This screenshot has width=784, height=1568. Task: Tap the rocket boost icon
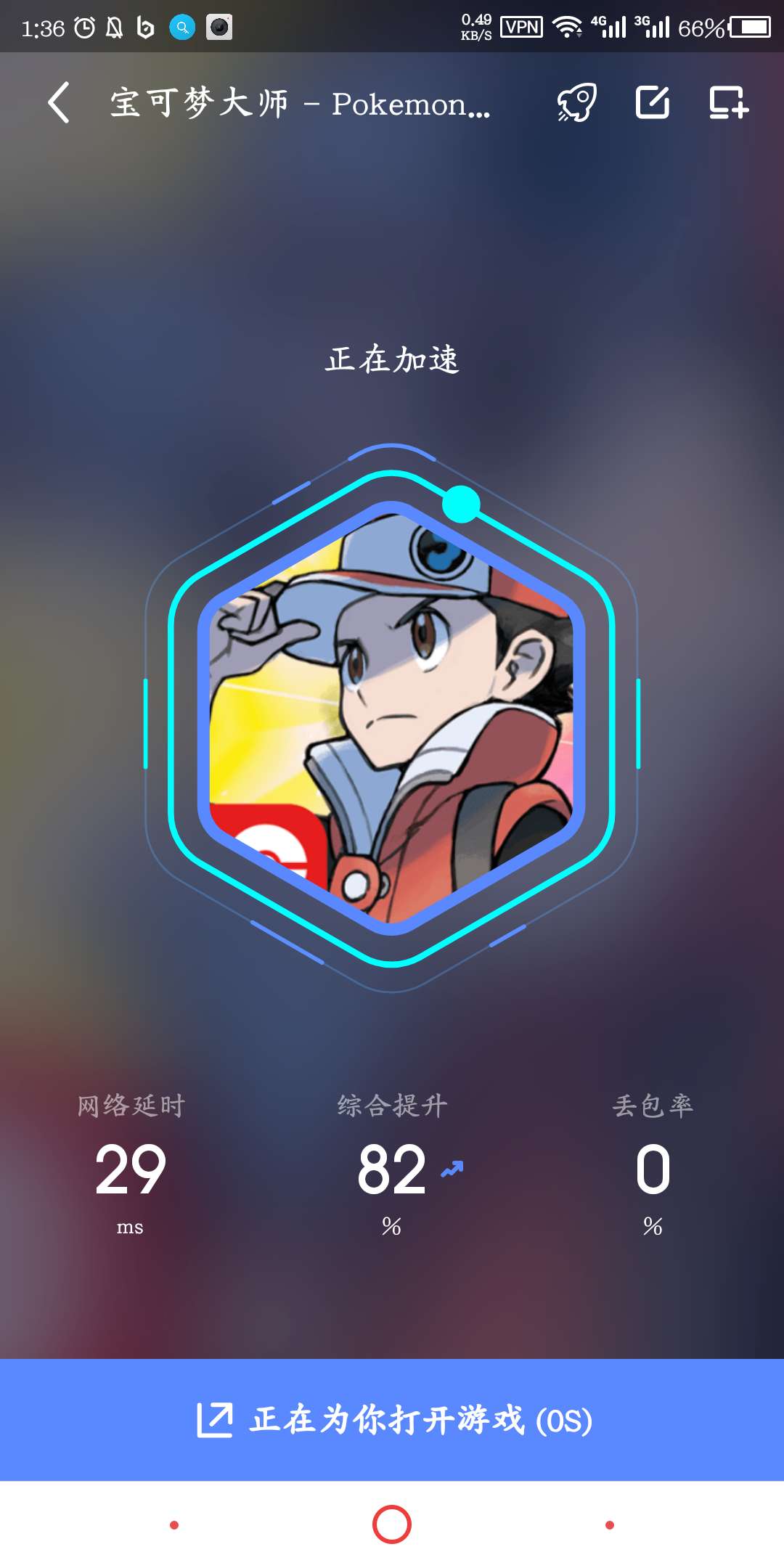point(577,102)
